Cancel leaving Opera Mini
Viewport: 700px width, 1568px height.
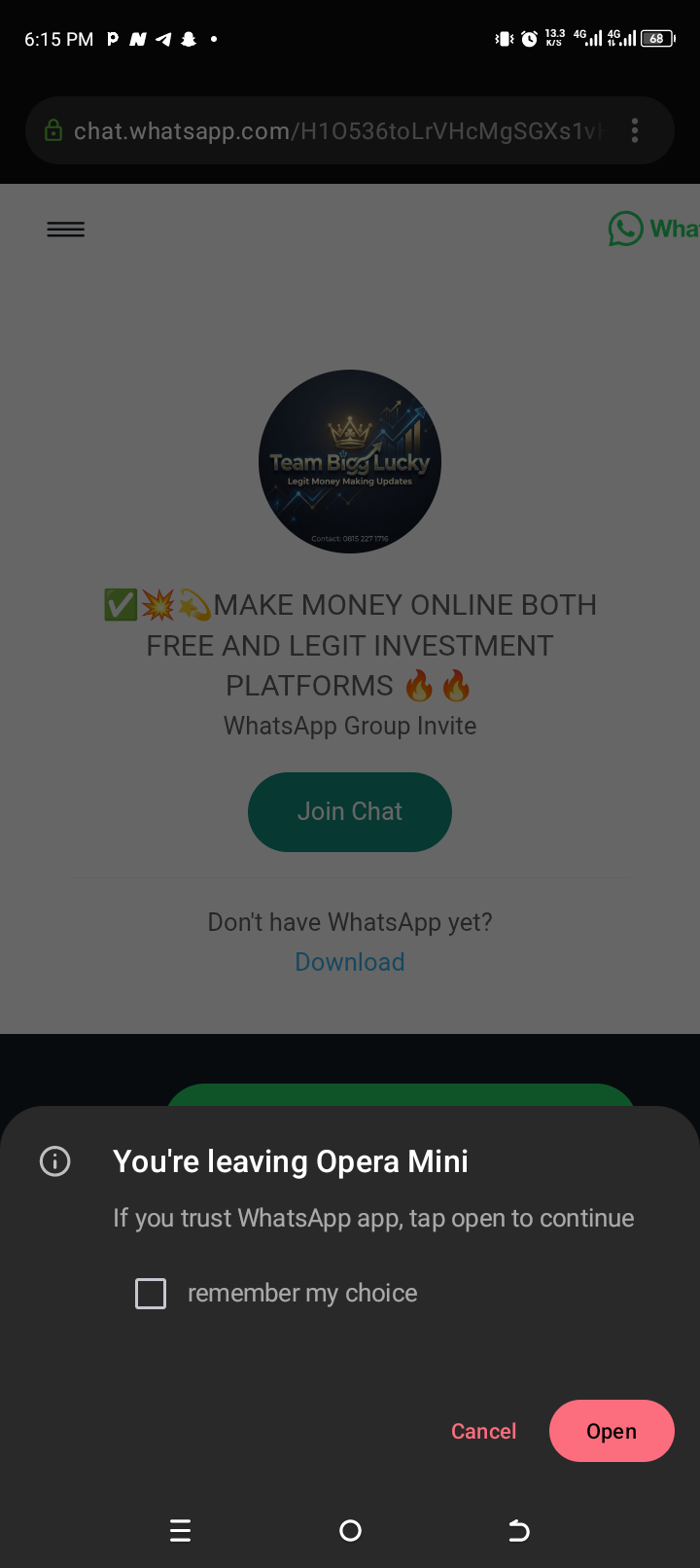tap(483, 1431)
